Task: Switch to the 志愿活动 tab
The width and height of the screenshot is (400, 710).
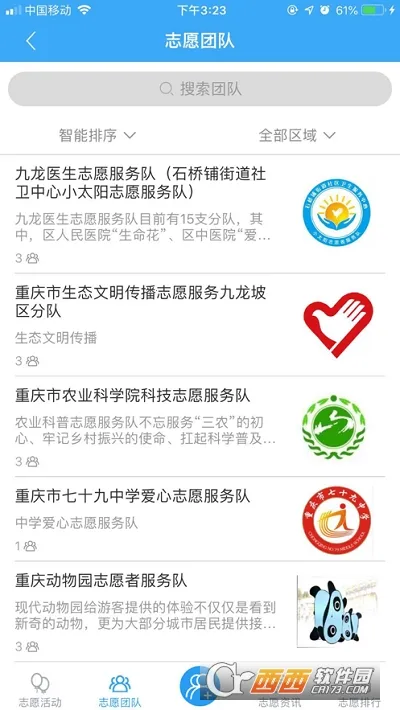Action: tap(40, 690)
